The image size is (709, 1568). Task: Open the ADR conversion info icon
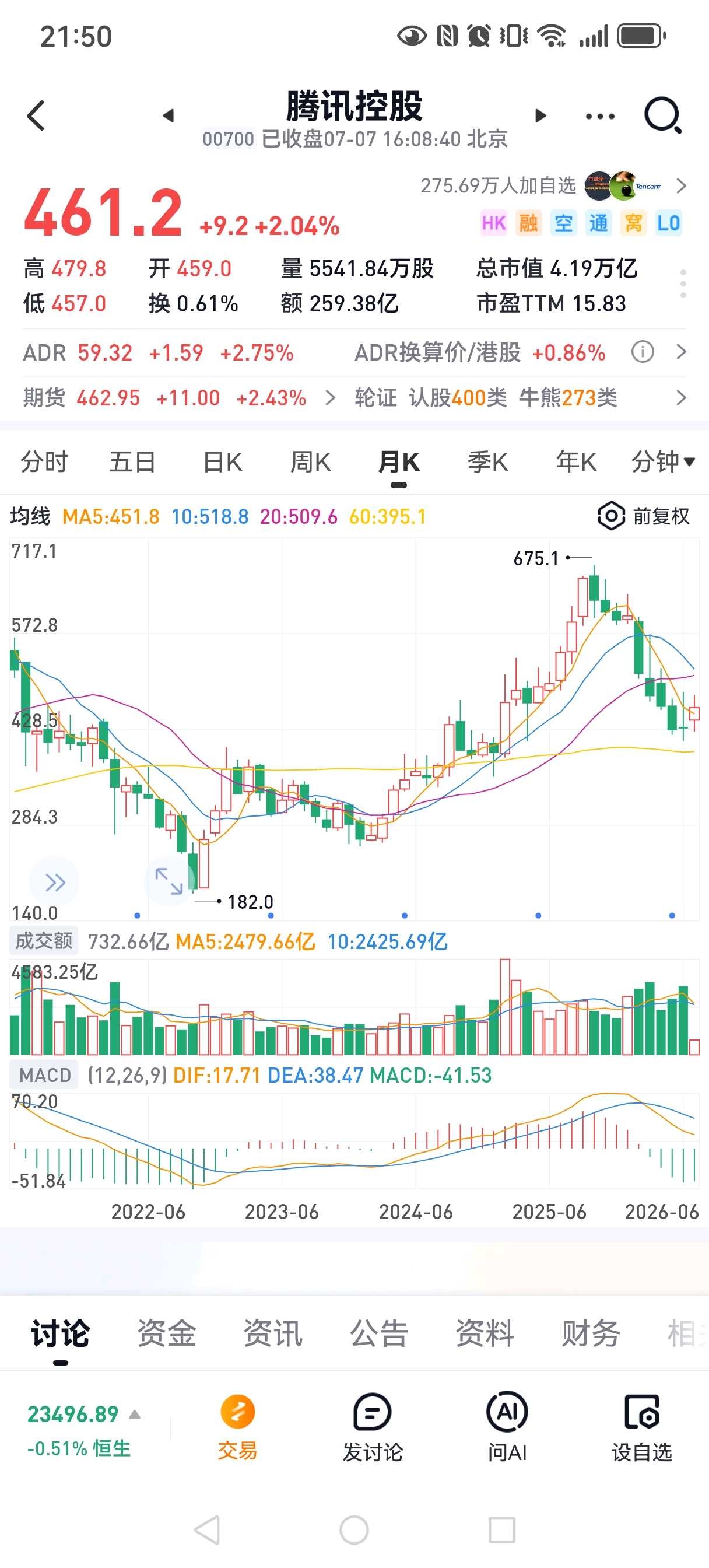[x=643, y=352]
